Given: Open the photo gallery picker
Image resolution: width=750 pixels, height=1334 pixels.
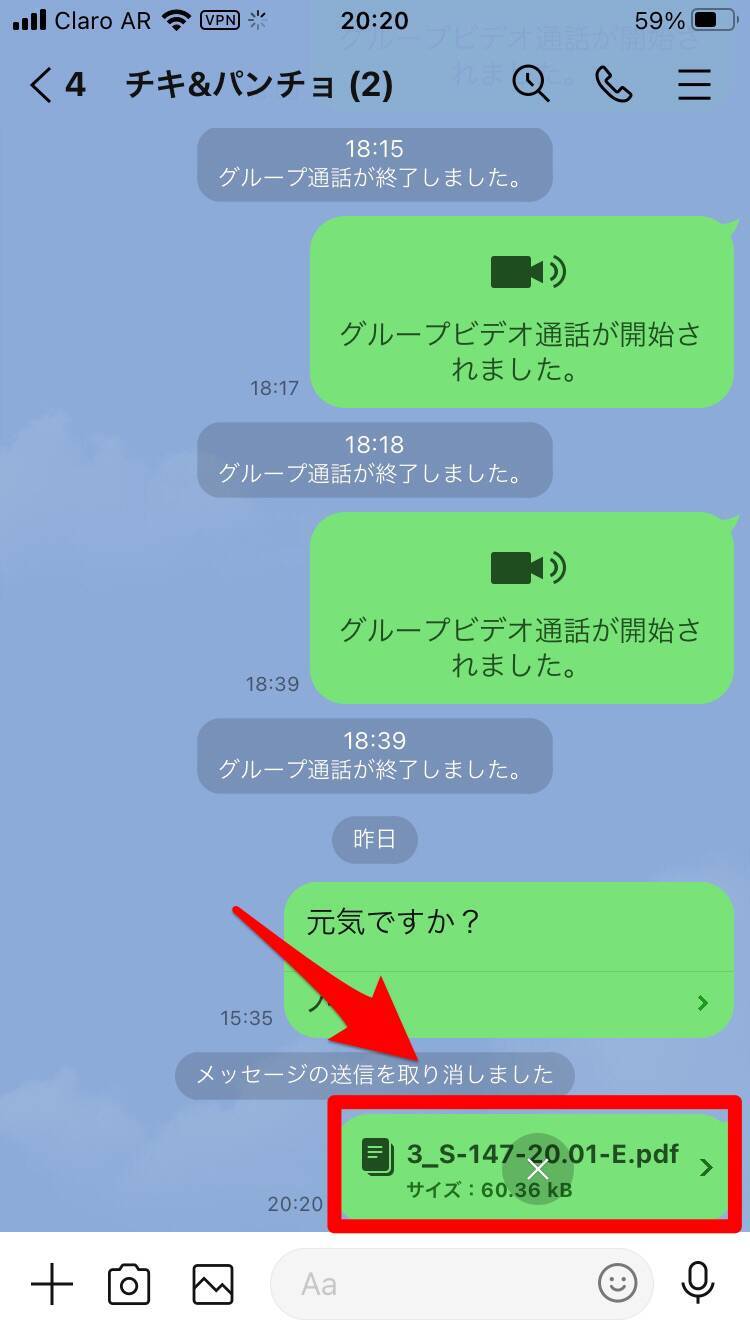Looking at the screenshot, I should [213, 1283].
